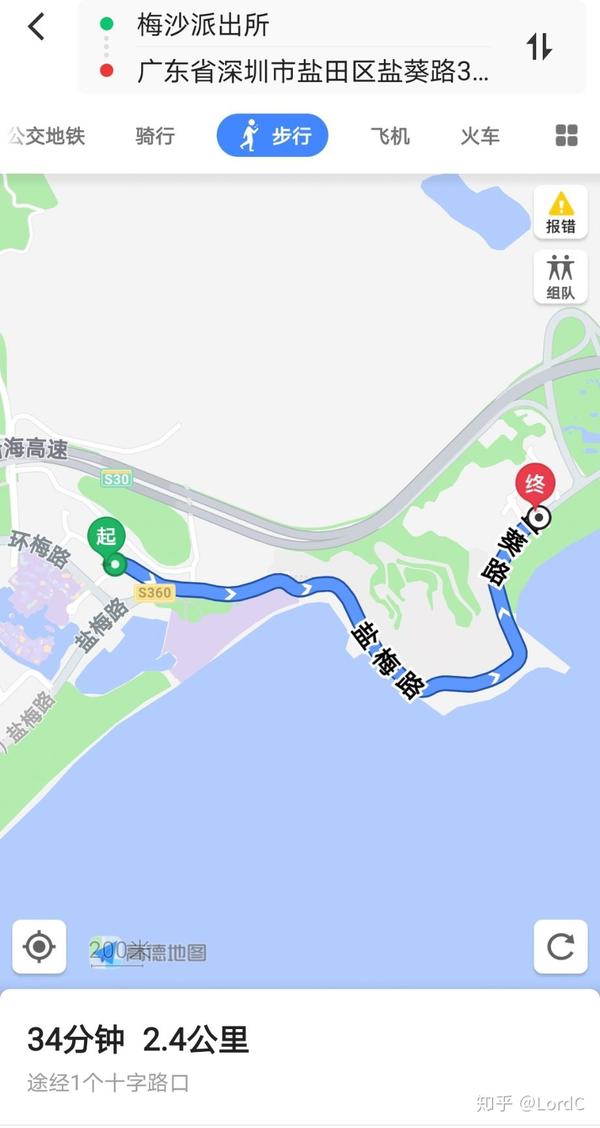
Task: Go back using the top-left arrow
Action: [x=37, y=27]
